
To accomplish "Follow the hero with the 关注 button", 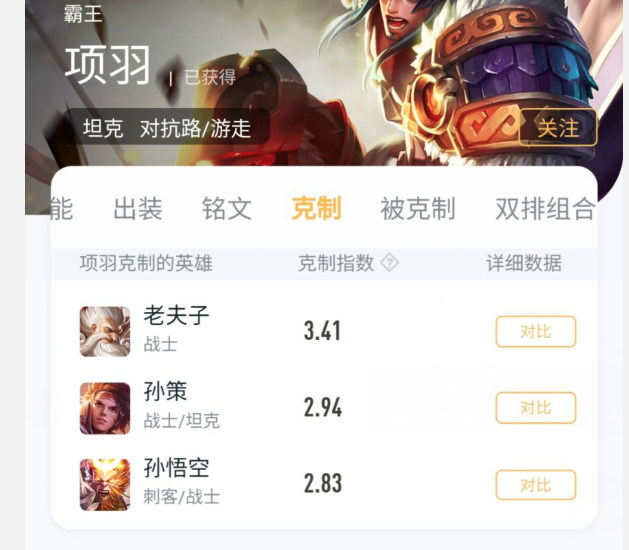I will (x=557, y=128).
